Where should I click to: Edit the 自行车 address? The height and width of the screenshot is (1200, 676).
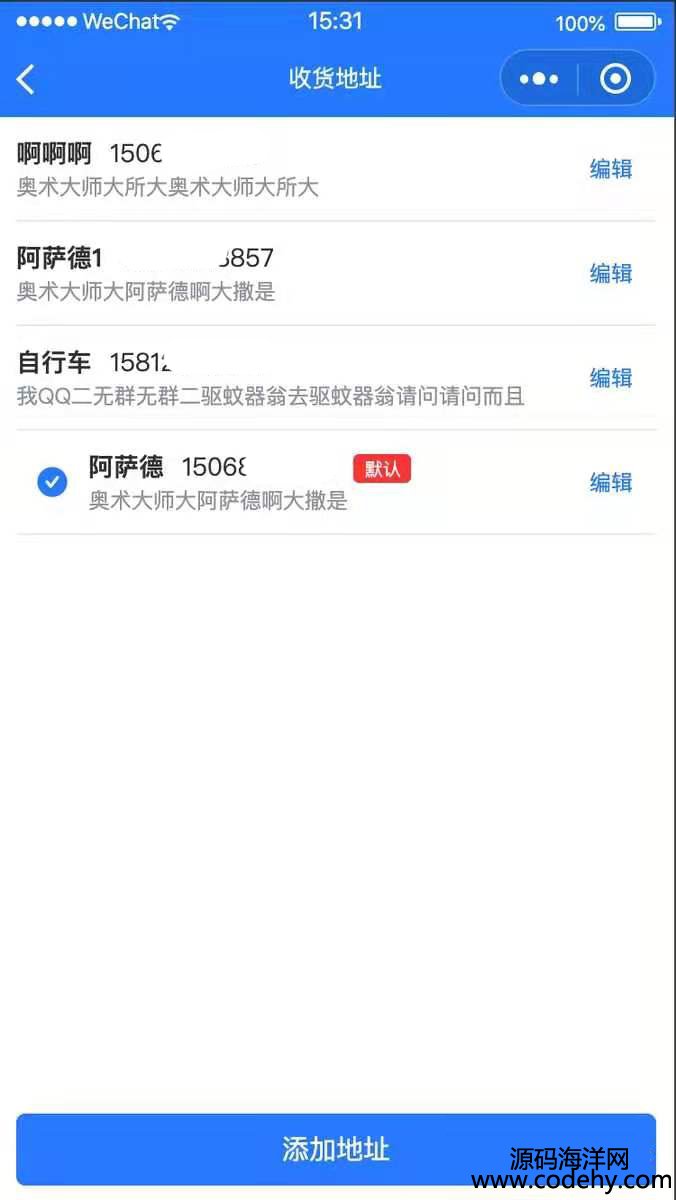tap(610, 378)
